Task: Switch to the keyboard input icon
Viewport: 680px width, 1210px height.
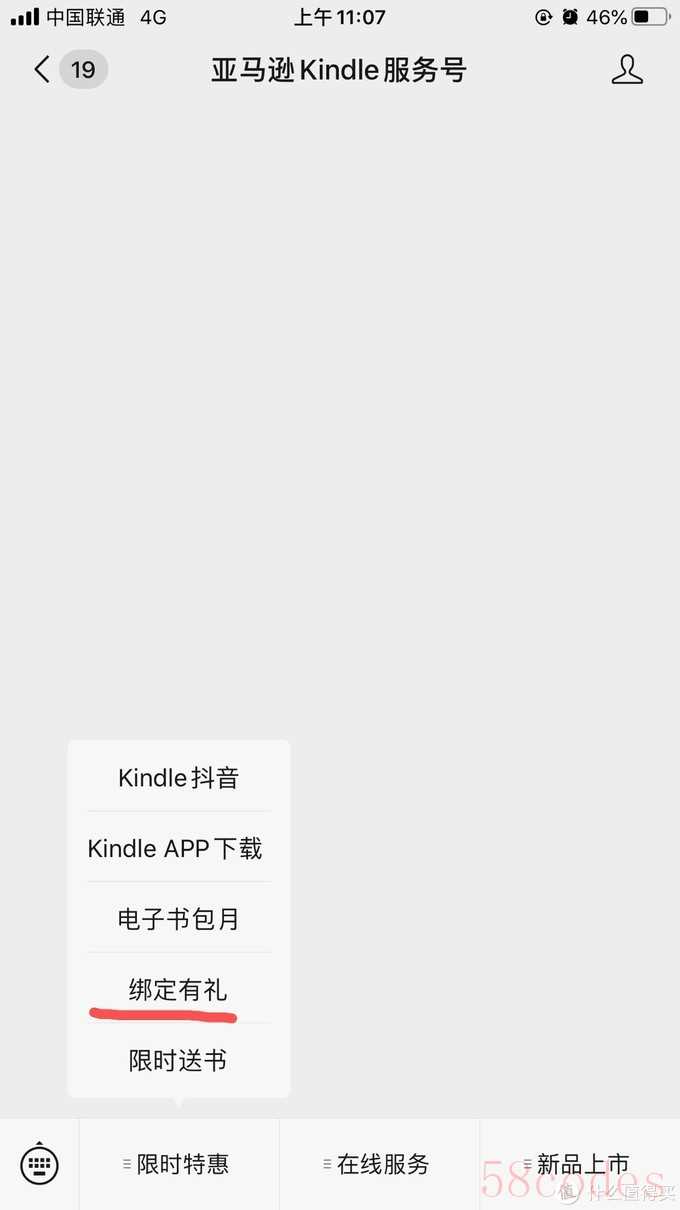Action: [x=39, y=1164]
